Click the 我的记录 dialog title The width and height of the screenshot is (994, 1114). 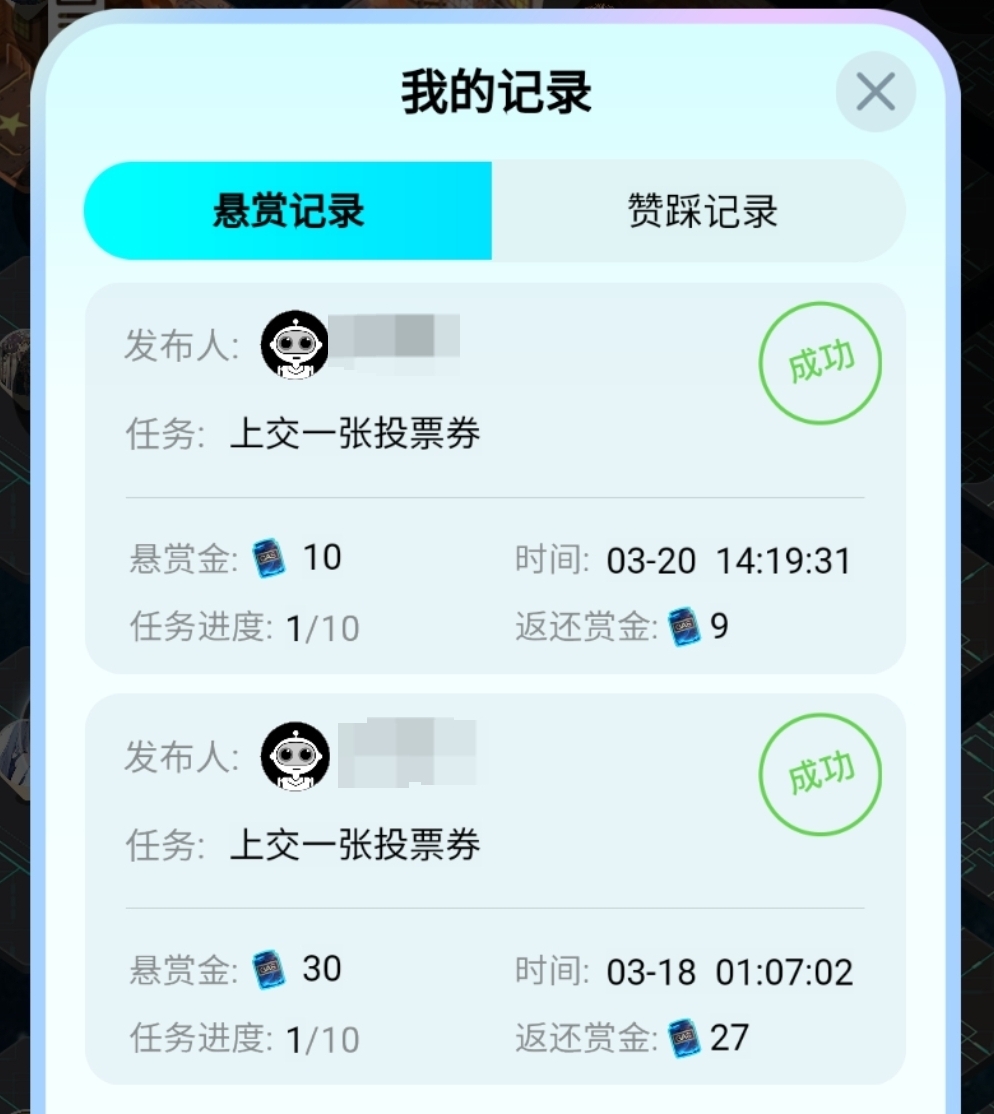497,90
